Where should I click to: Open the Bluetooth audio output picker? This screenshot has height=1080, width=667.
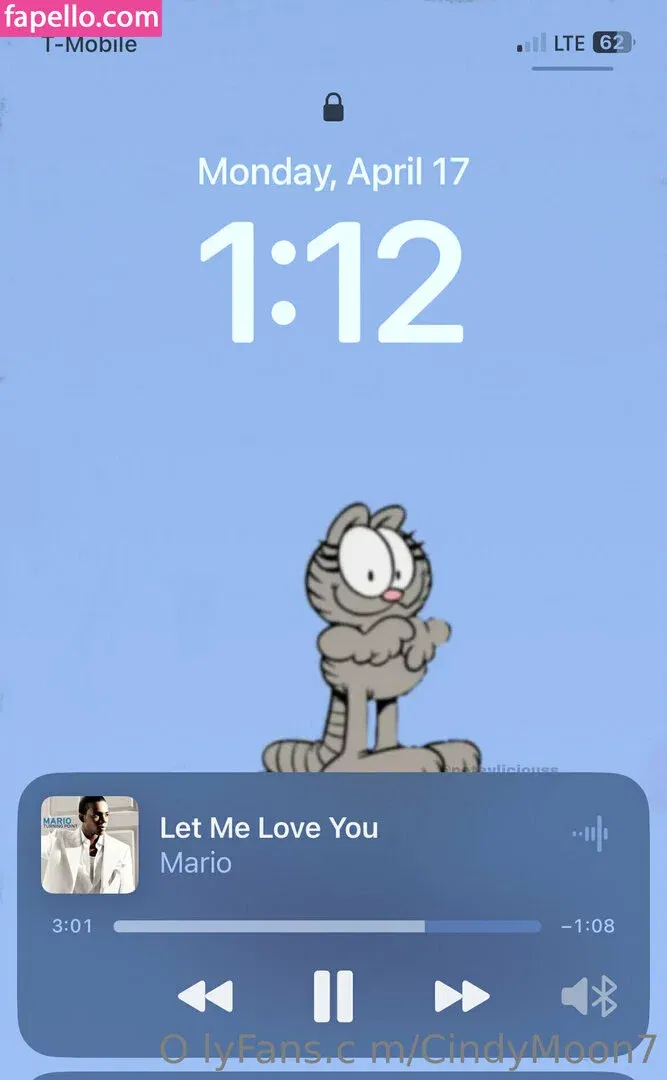point(589,996)
